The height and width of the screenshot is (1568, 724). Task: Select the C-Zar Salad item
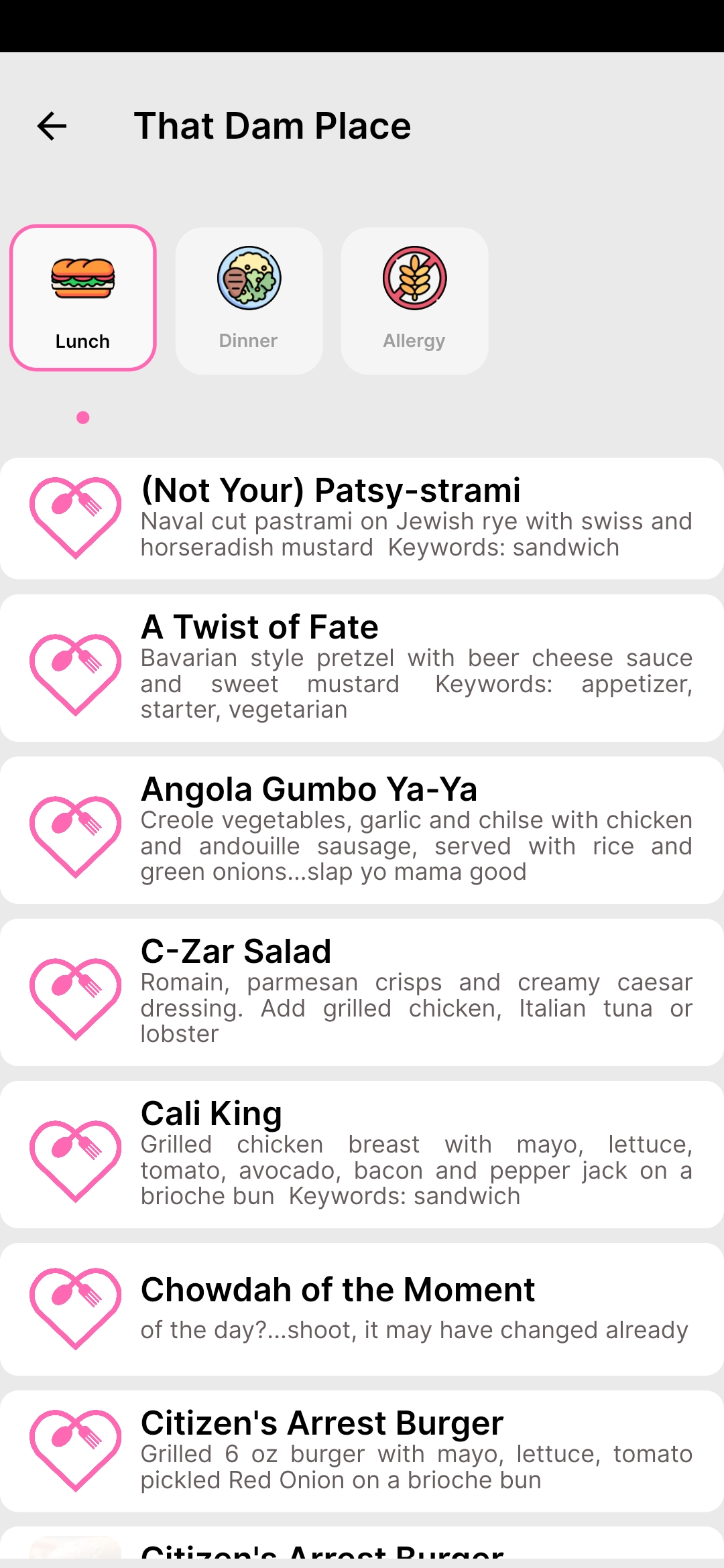pos(416,992)
